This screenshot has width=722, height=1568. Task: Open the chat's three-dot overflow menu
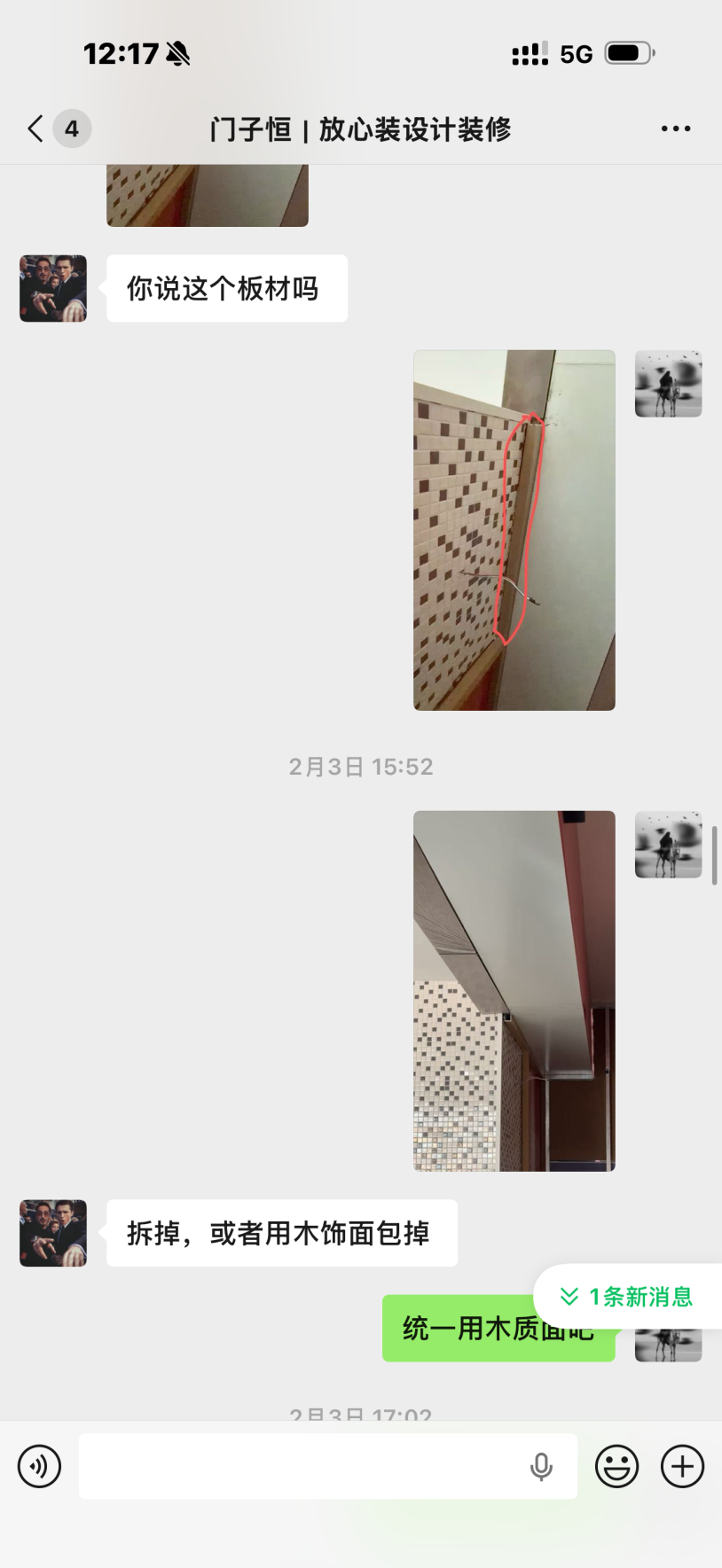coord(675,129)
